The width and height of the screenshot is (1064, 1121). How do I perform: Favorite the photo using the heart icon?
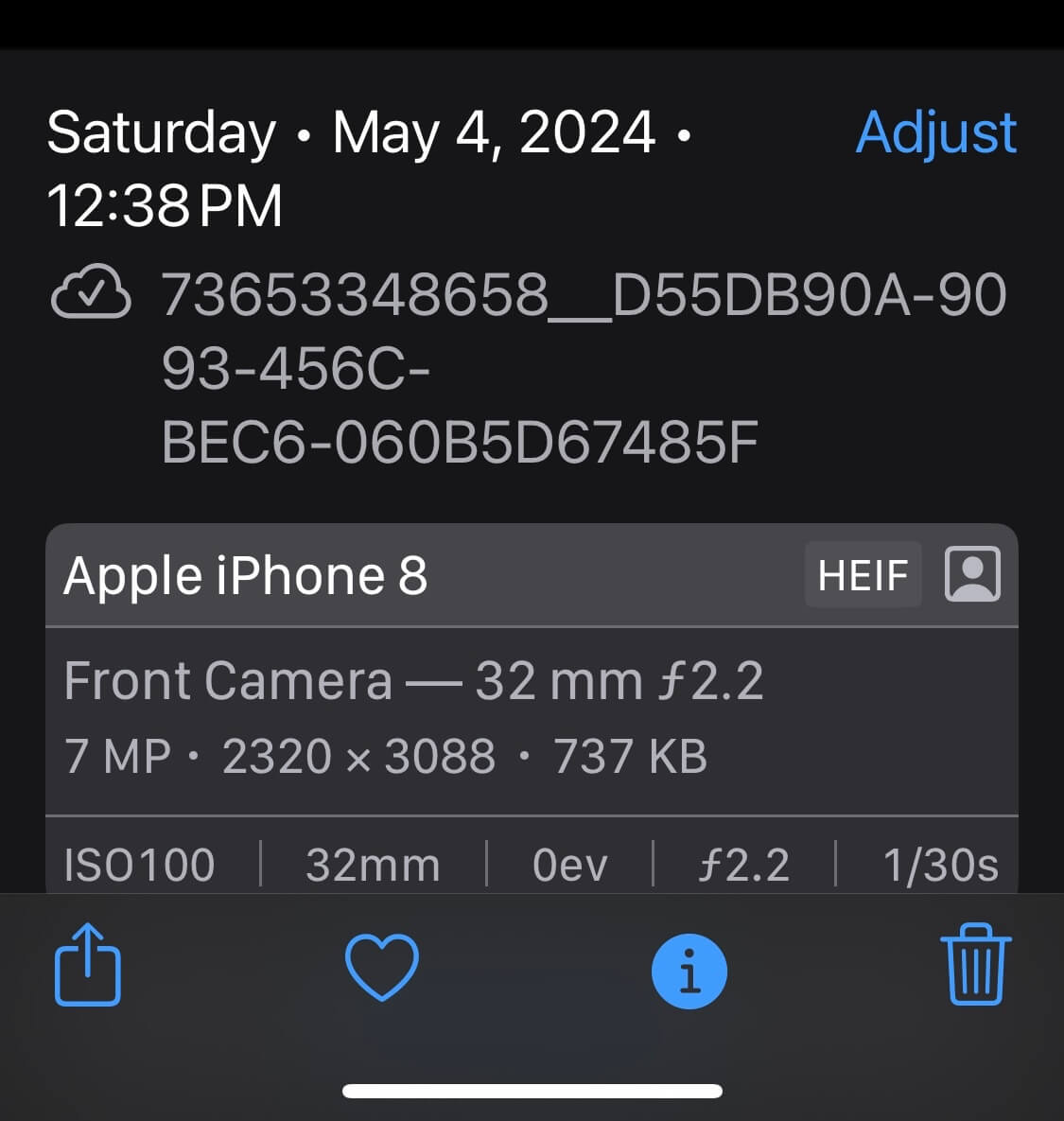click(x=381, y=966)
